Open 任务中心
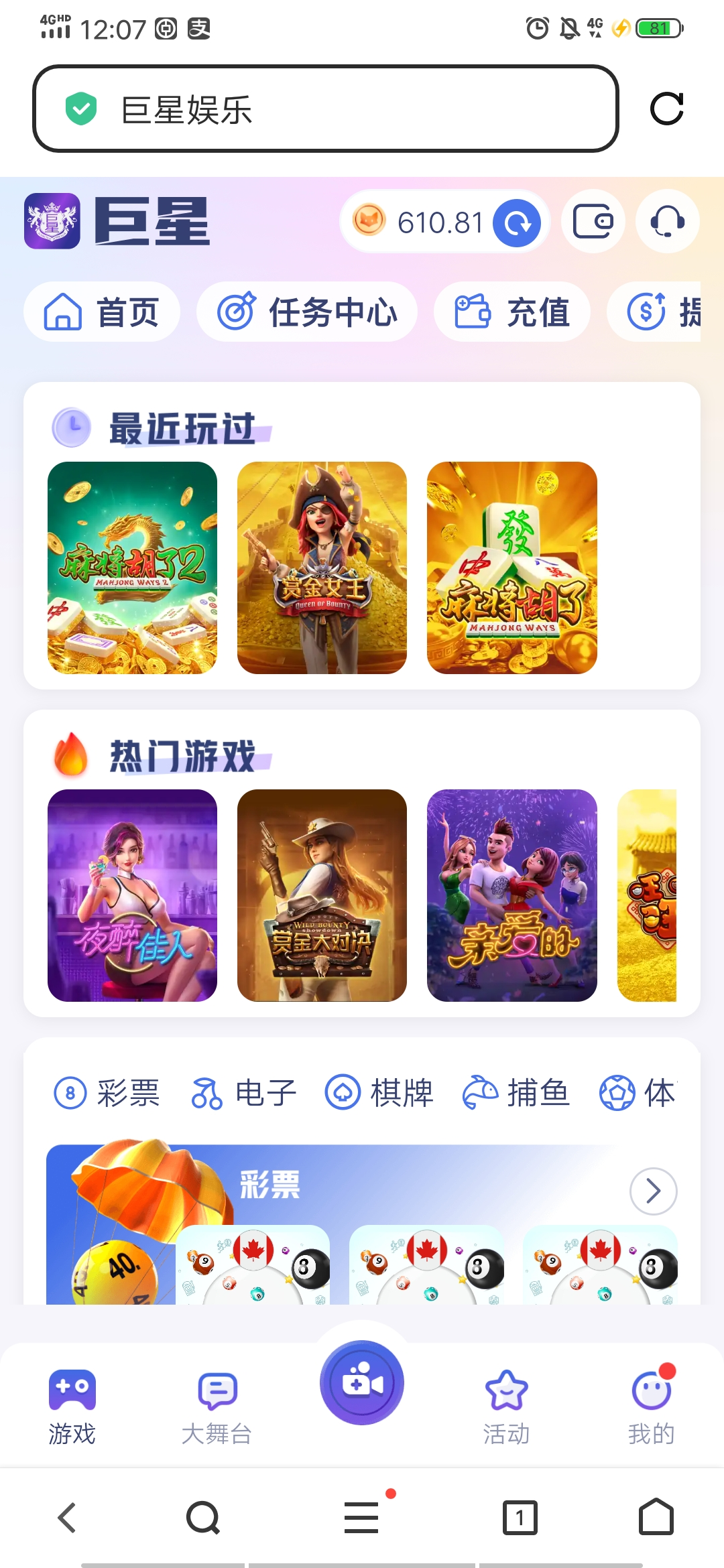Image resolution: width=724 pixels, height=1568 pixels. [x=307, y=312]
